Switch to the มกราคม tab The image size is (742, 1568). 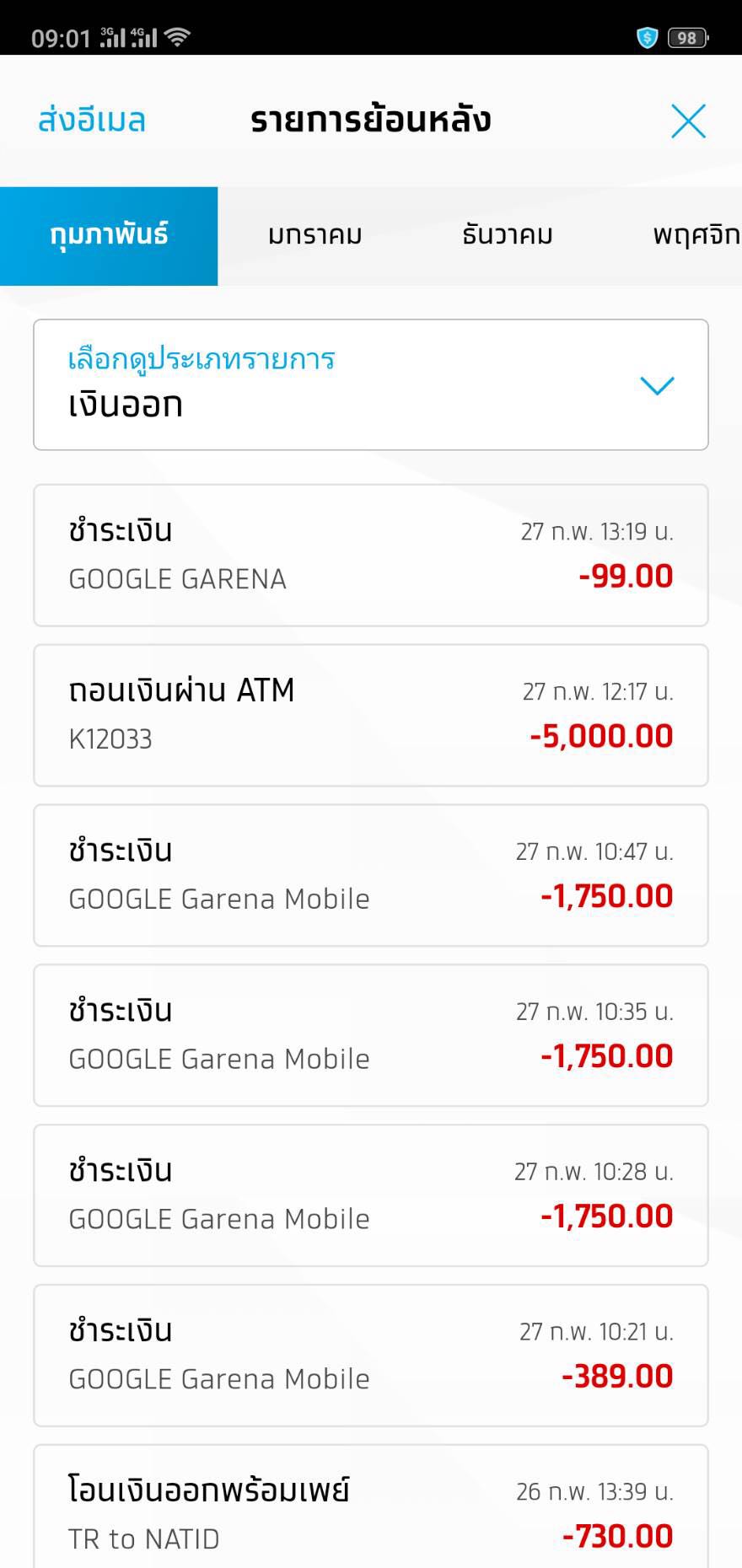pyautogui.click(x=315, y=236)
